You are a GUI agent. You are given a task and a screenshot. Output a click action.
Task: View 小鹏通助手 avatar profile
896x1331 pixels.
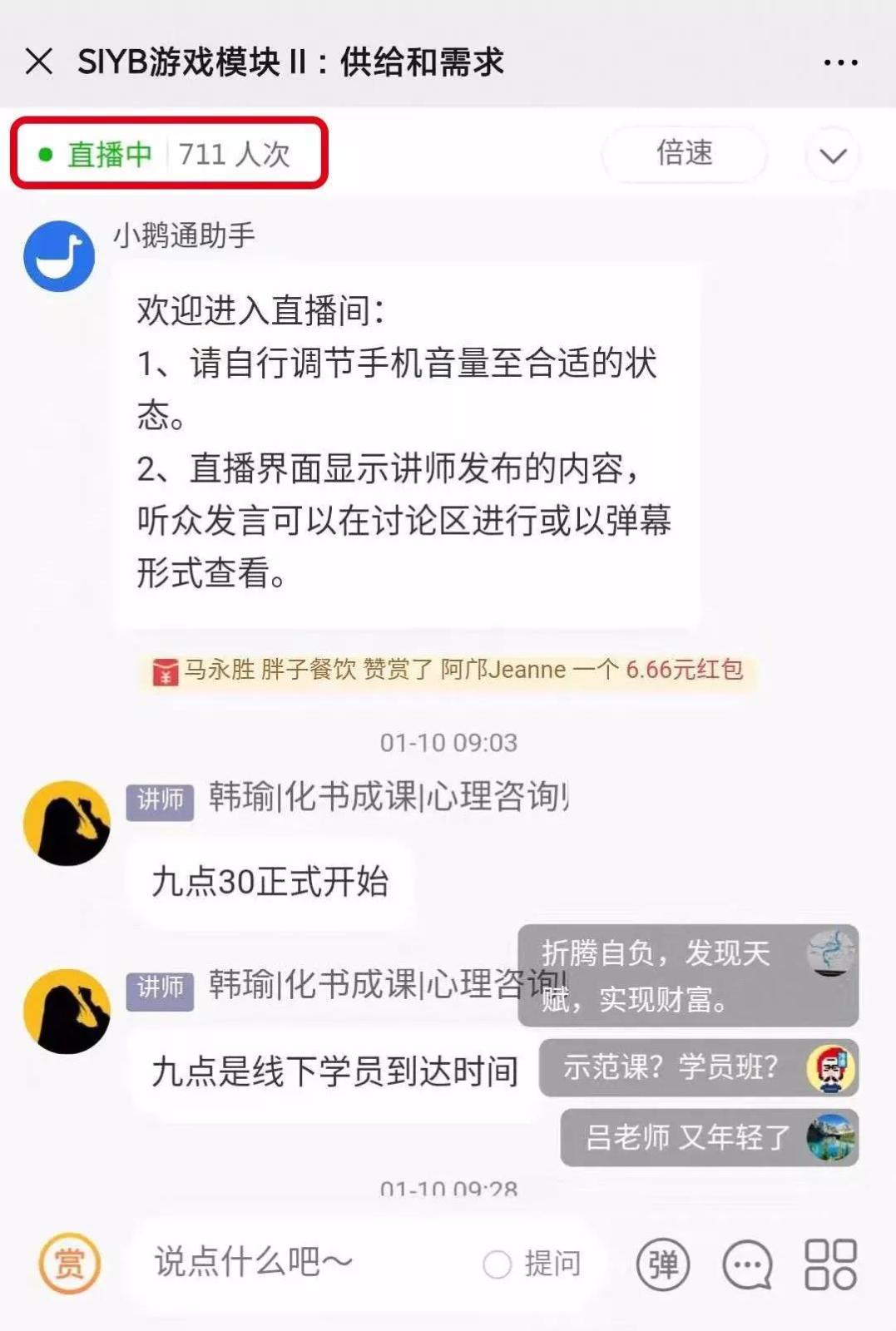point(59,256)
